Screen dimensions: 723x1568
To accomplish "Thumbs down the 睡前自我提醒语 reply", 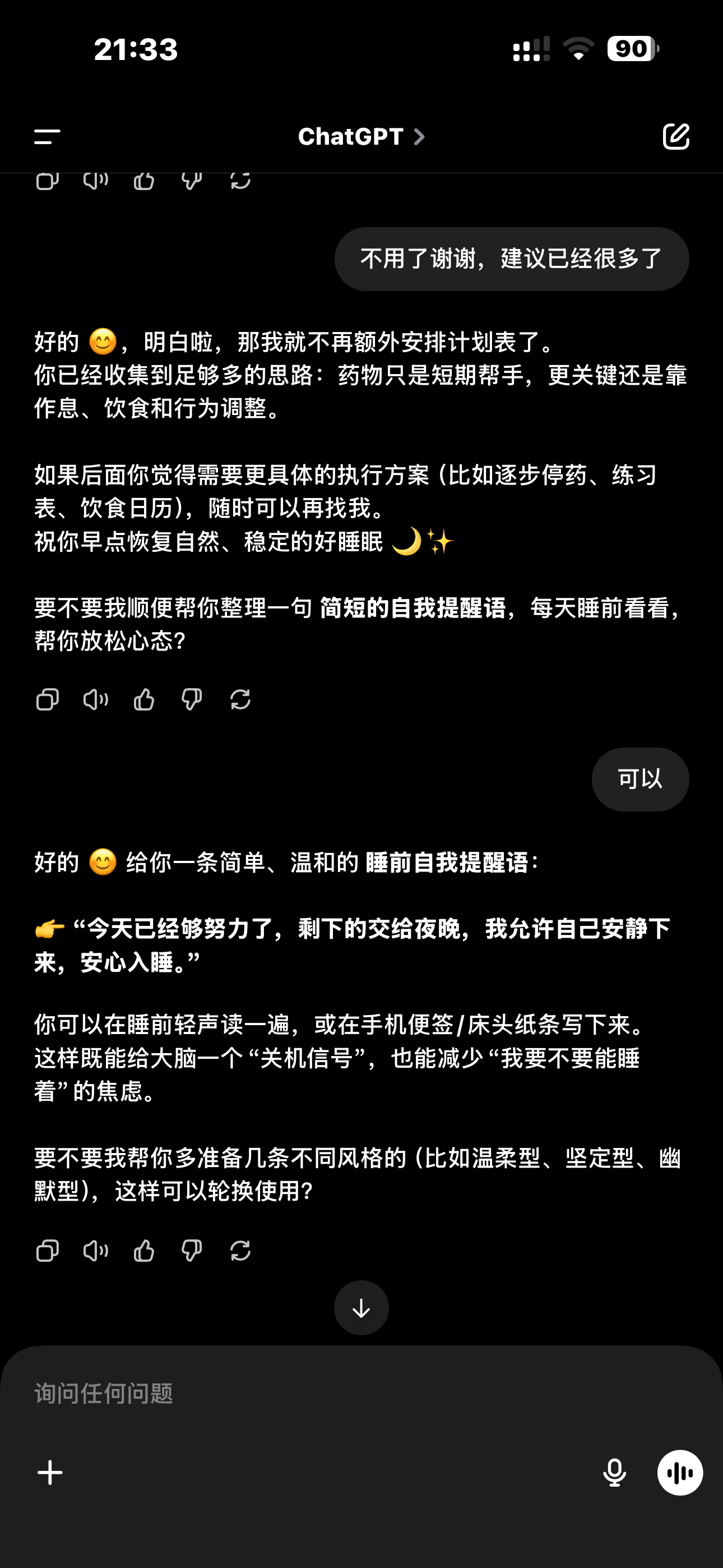I will (192, 1251).
